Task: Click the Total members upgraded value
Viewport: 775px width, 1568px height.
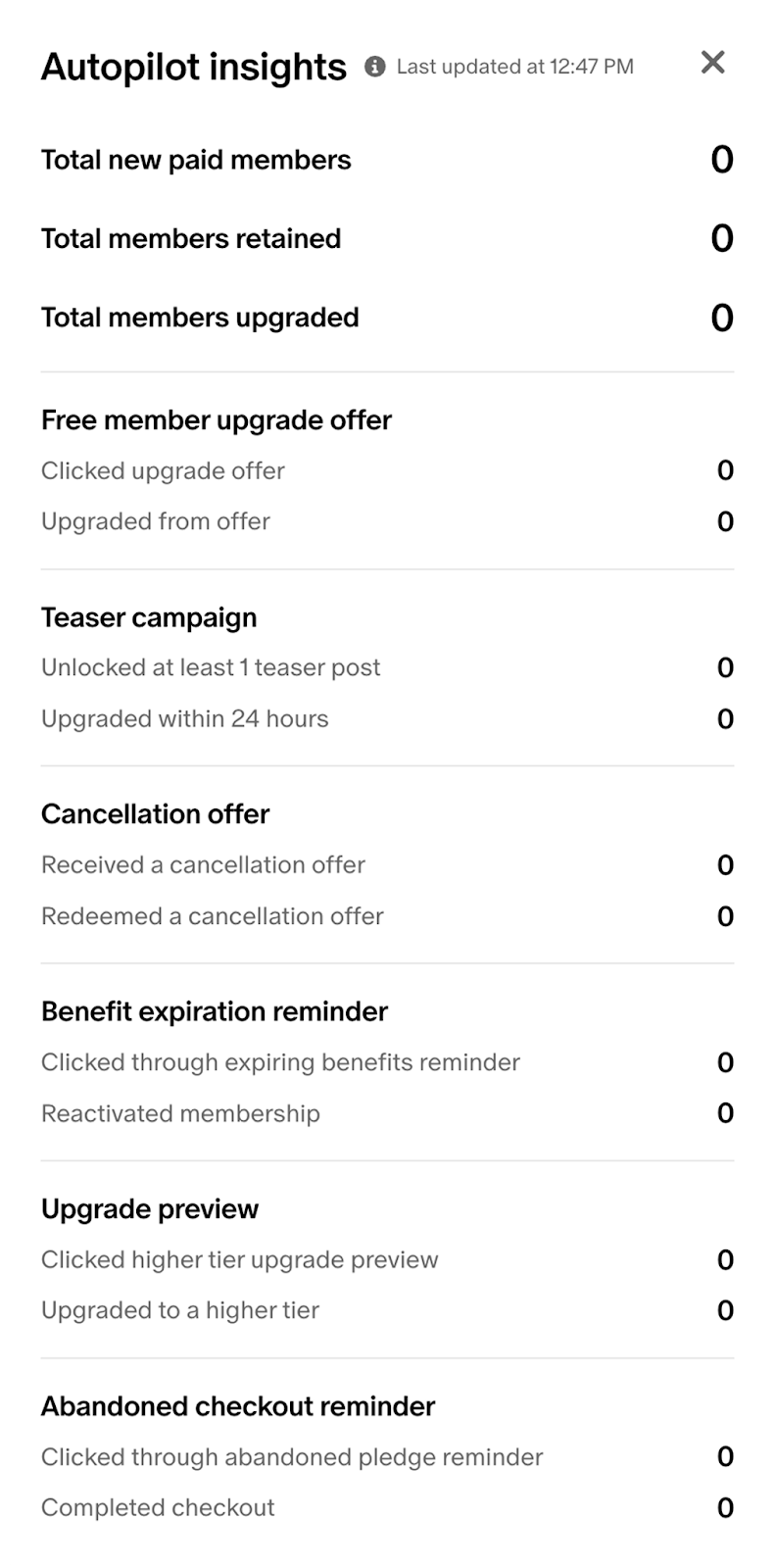Action: (721, 317)
